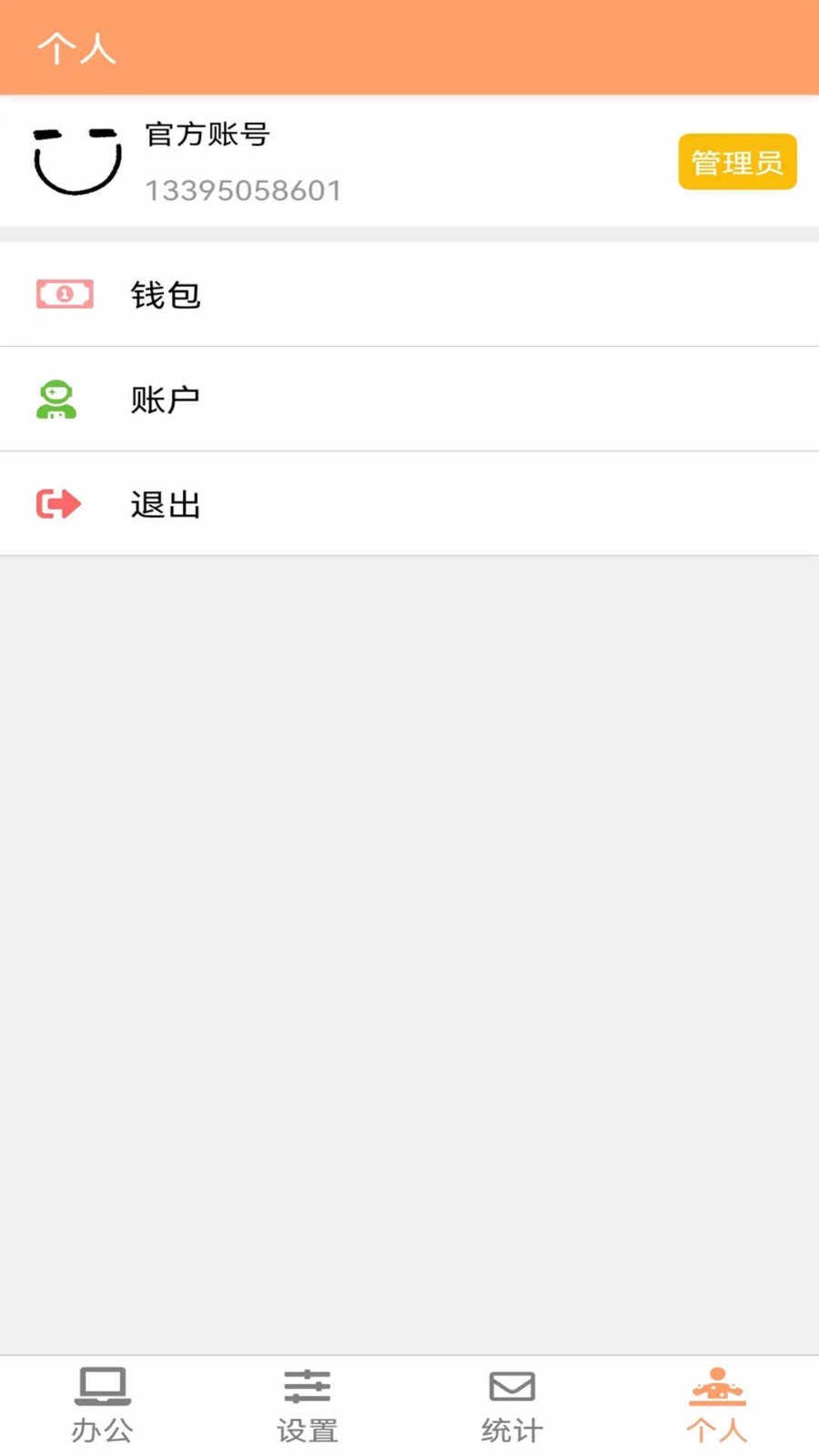Screen dimensions: 819x1456
Task: Switch to the 统计 tab
Action: click(x=512, y=1406)
